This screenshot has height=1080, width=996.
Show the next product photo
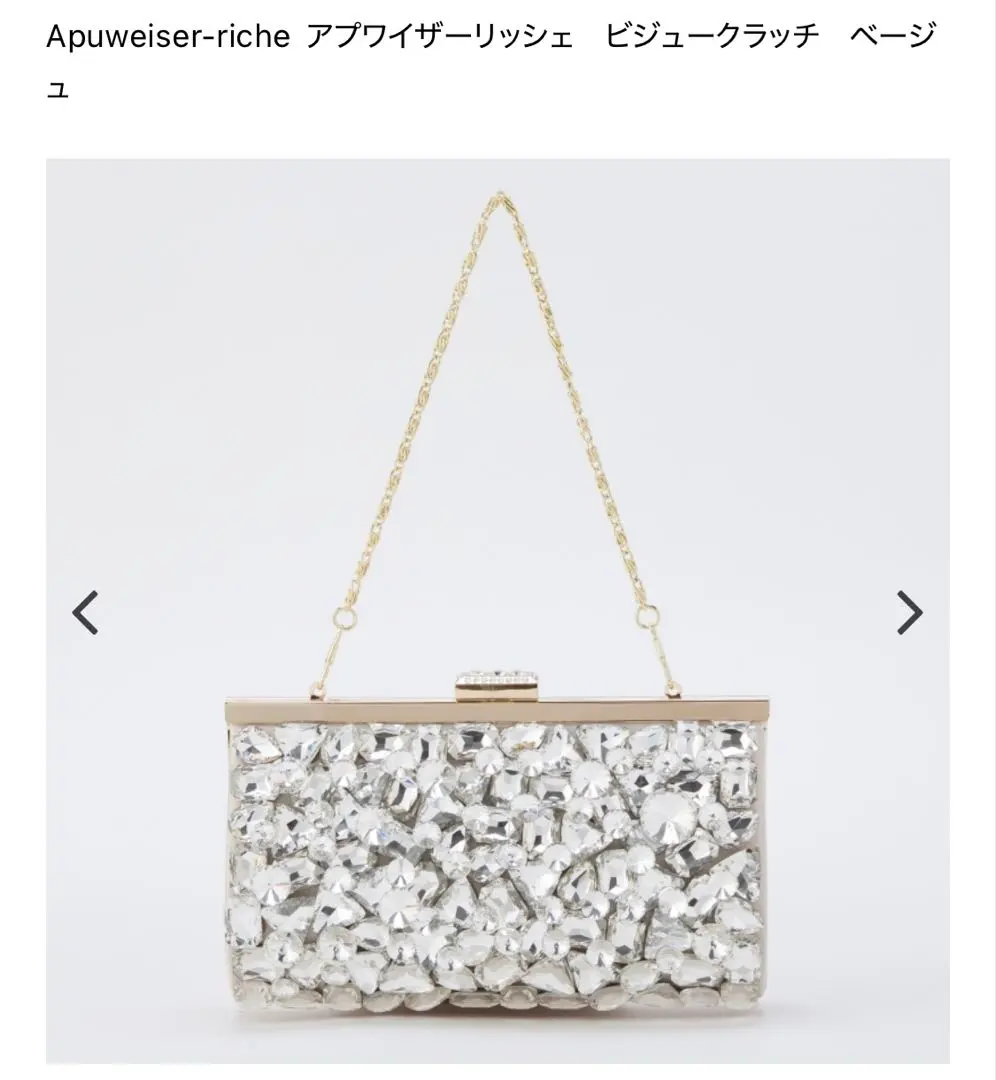click(909, 613)
